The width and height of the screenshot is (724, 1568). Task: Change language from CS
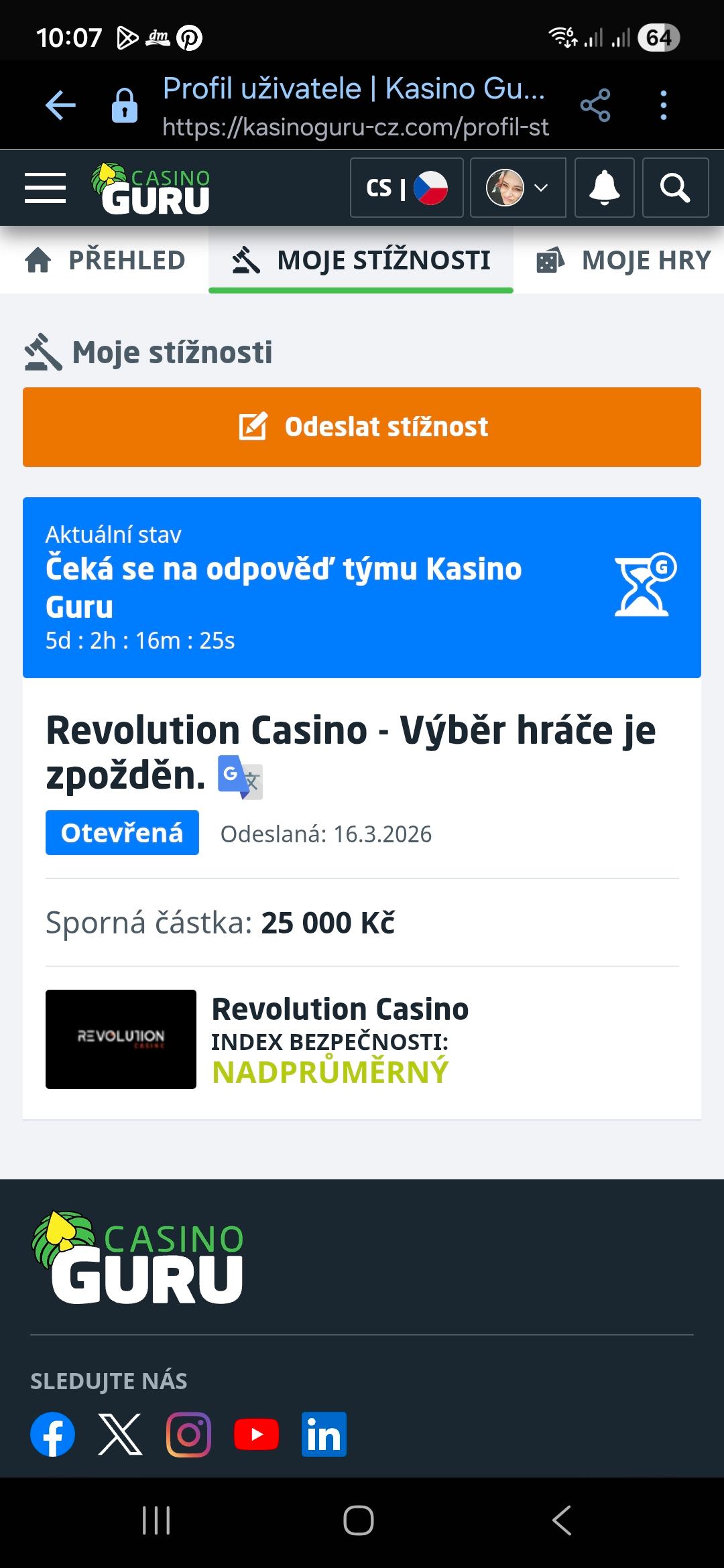[406, 188]
